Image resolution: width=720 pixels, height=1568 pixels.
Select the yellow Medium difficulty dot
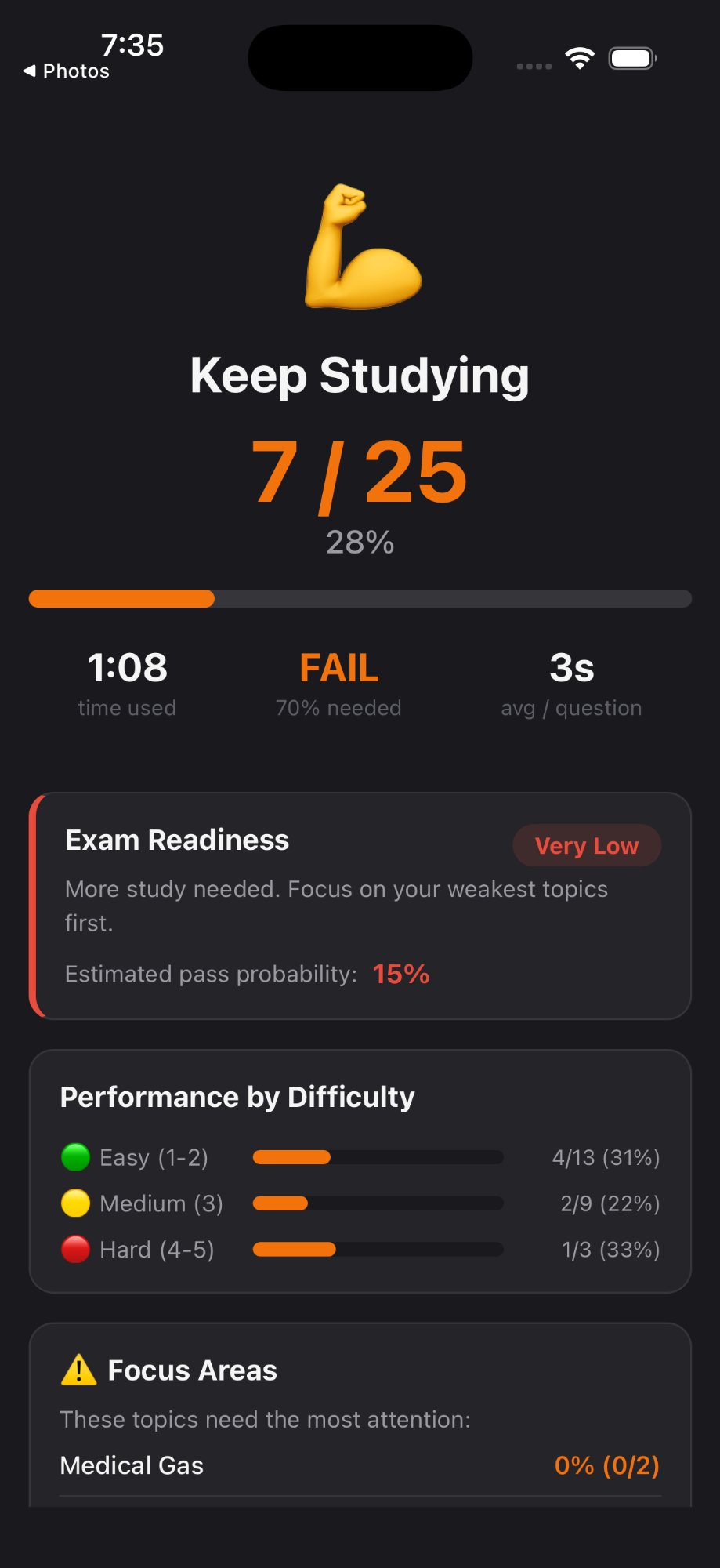[74, 1203]
